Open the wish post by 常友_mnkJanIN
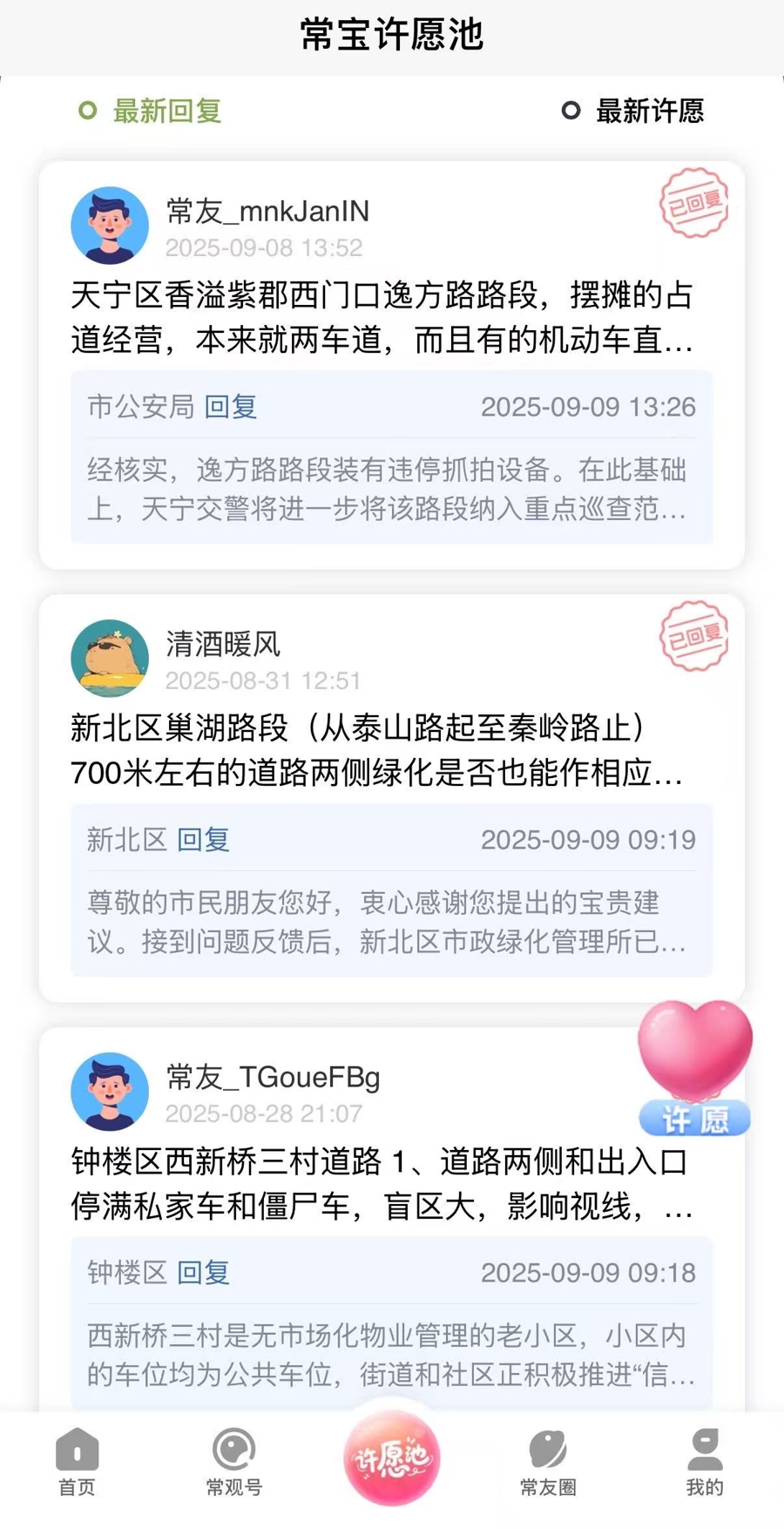Screen dimensions: 784x1529 click(382, 317)
